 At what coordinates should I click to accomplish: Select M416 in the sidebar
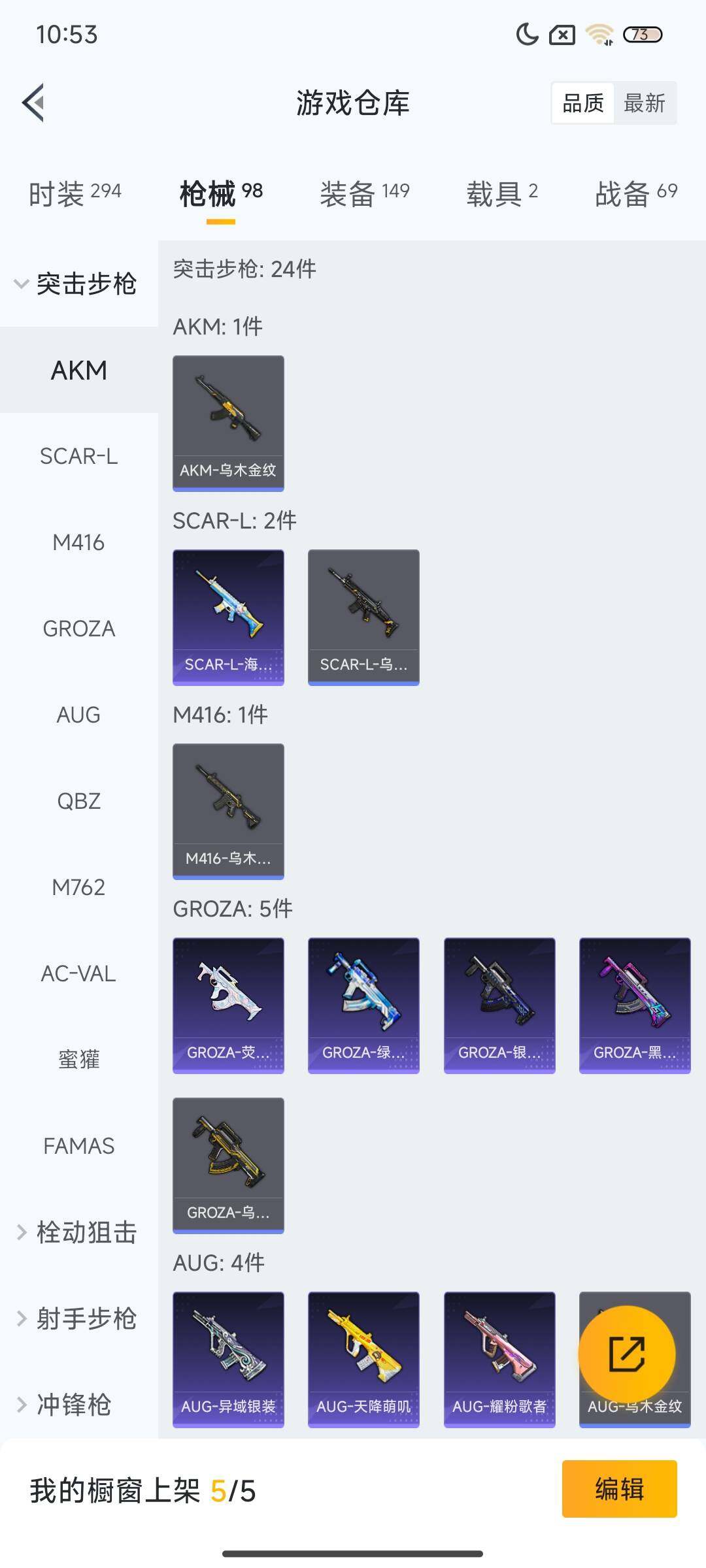click(x=78, y=542)
